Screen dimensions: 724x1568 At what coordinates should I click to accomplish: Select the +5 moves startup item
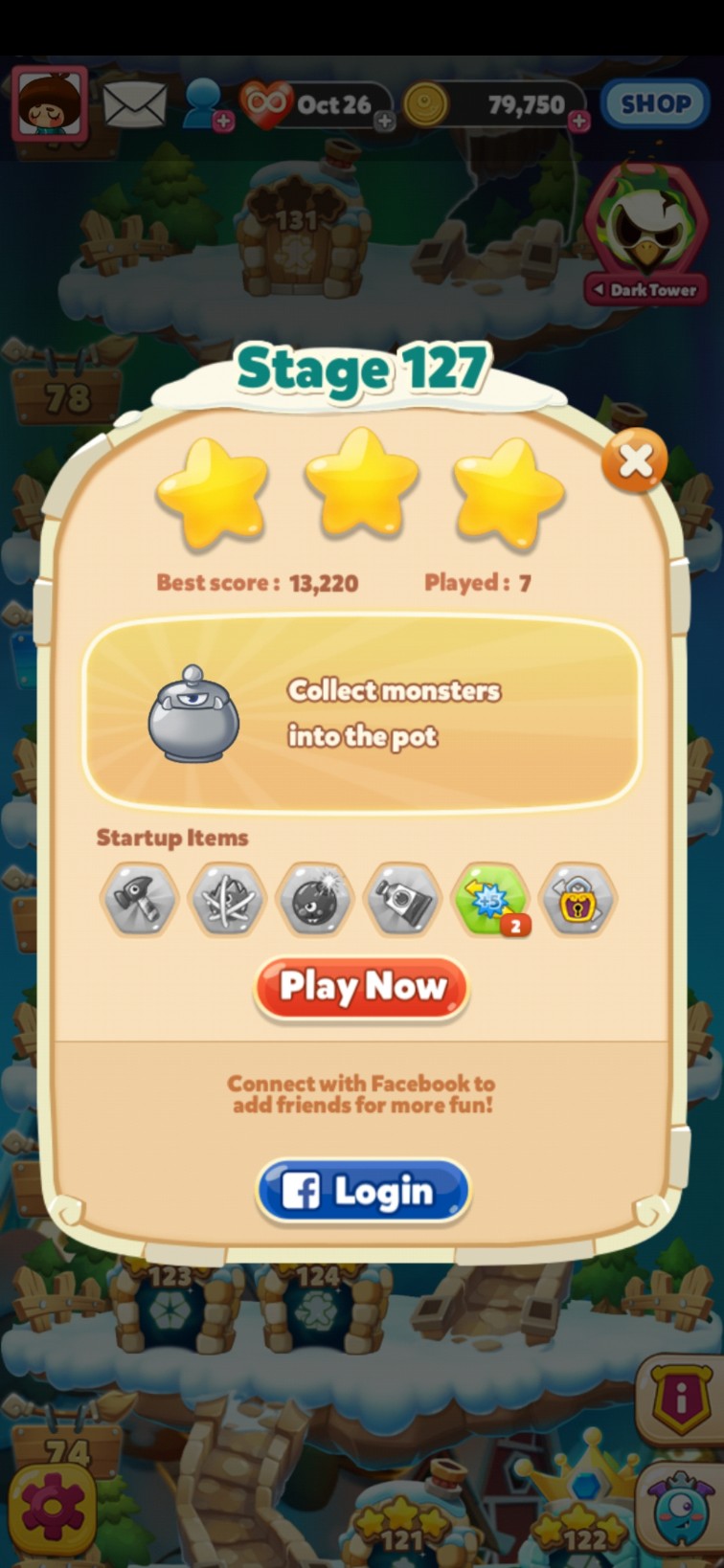[x=490, y=899]
